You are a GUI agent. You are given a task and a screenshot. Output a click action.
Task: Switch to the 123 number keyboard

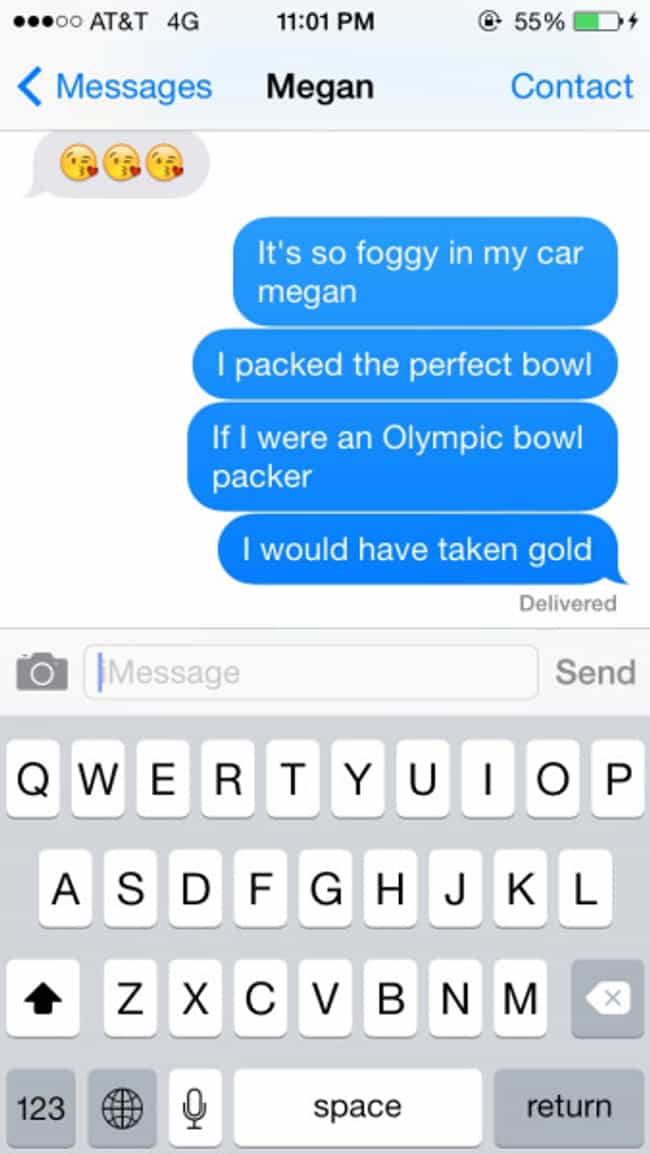(x=41, y=1108)
